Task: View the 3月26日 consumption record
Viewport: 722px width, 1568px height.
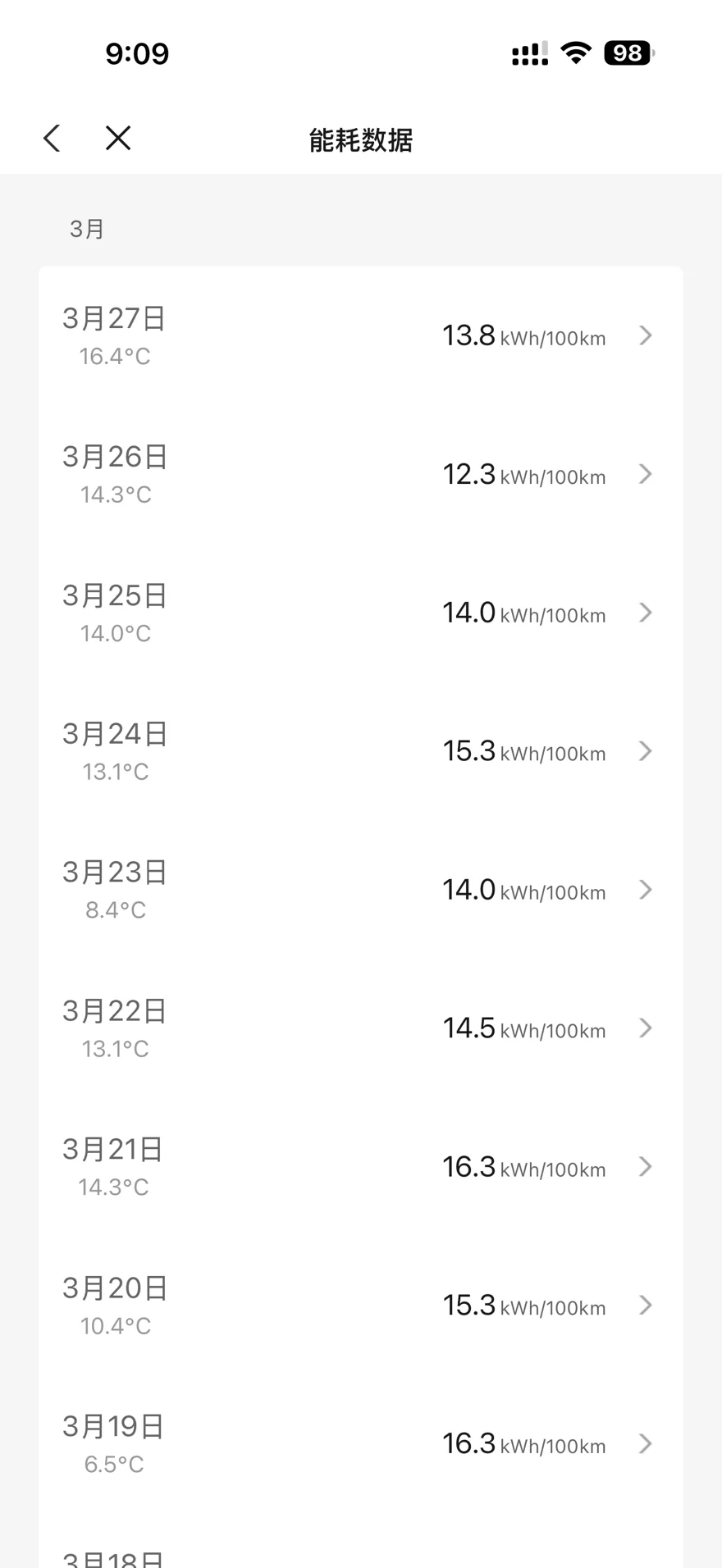Action: [361, 475]
